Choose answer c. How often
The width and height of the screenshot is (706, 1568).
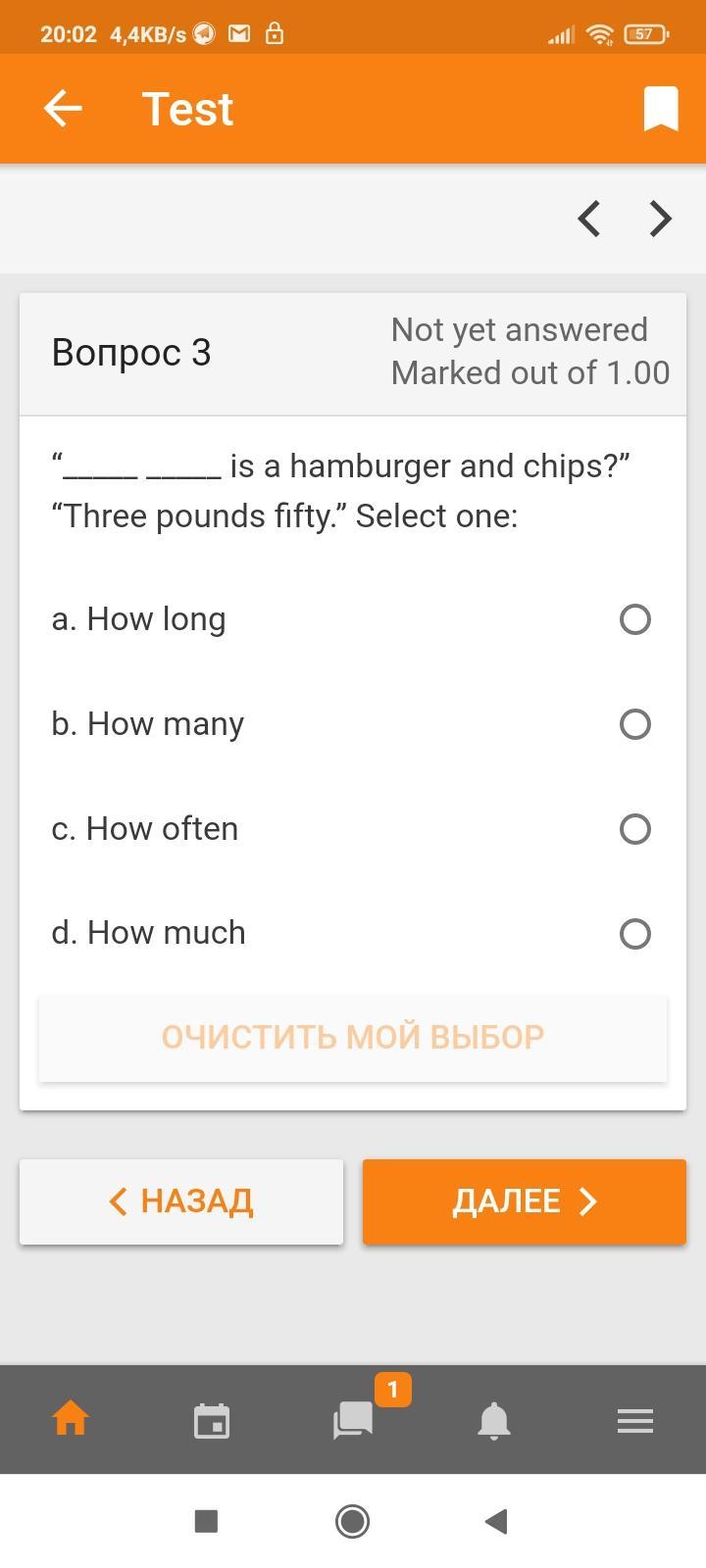point(634,829)
